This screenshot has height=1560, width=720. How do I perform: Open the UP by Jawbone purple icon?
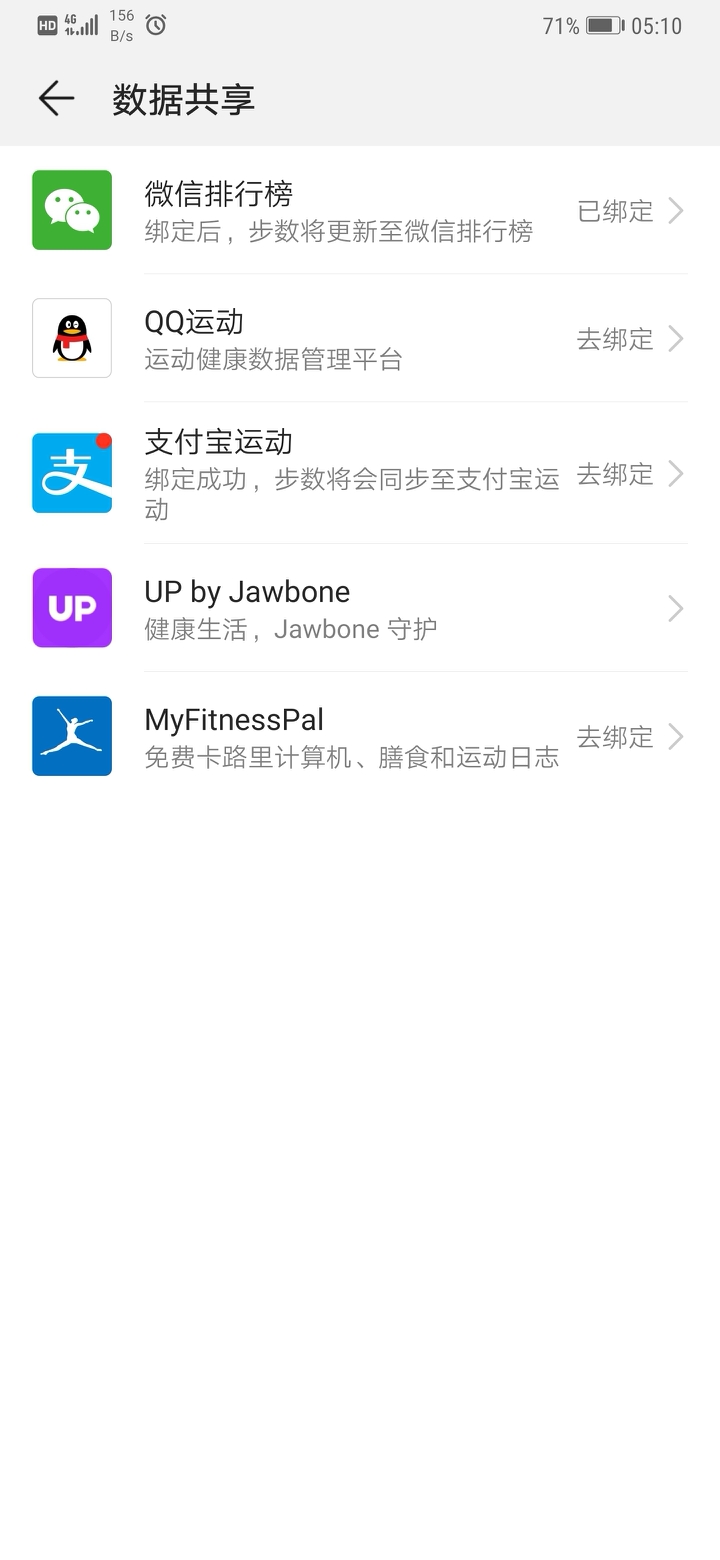71,608
